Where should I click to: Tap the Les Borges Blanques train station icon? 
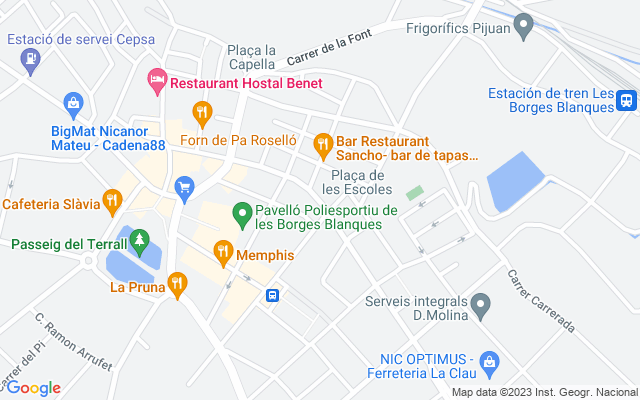[x=627, y=100]
